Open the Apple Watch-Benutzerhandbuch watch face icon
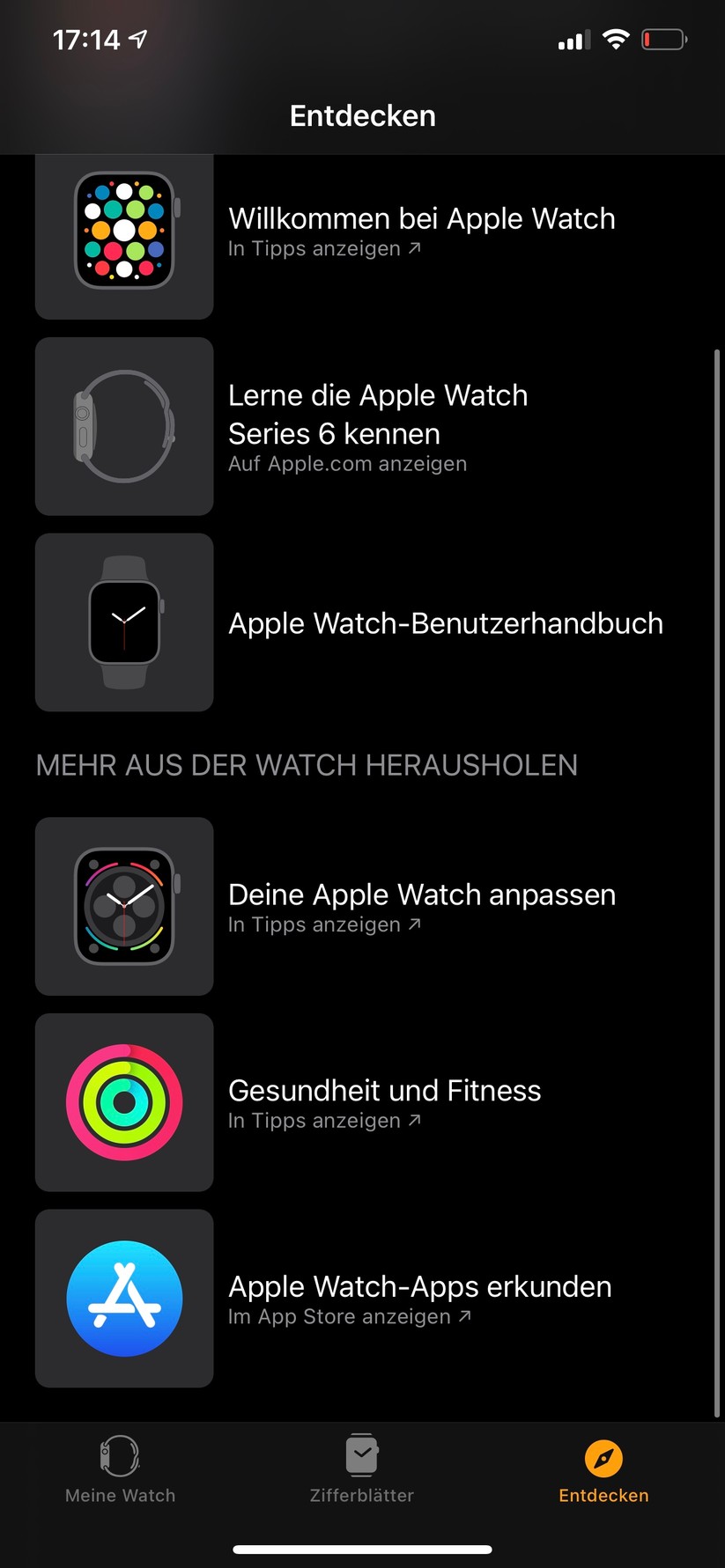The width and height of the screenshot is (725, 1568). (x=123, y=622)
